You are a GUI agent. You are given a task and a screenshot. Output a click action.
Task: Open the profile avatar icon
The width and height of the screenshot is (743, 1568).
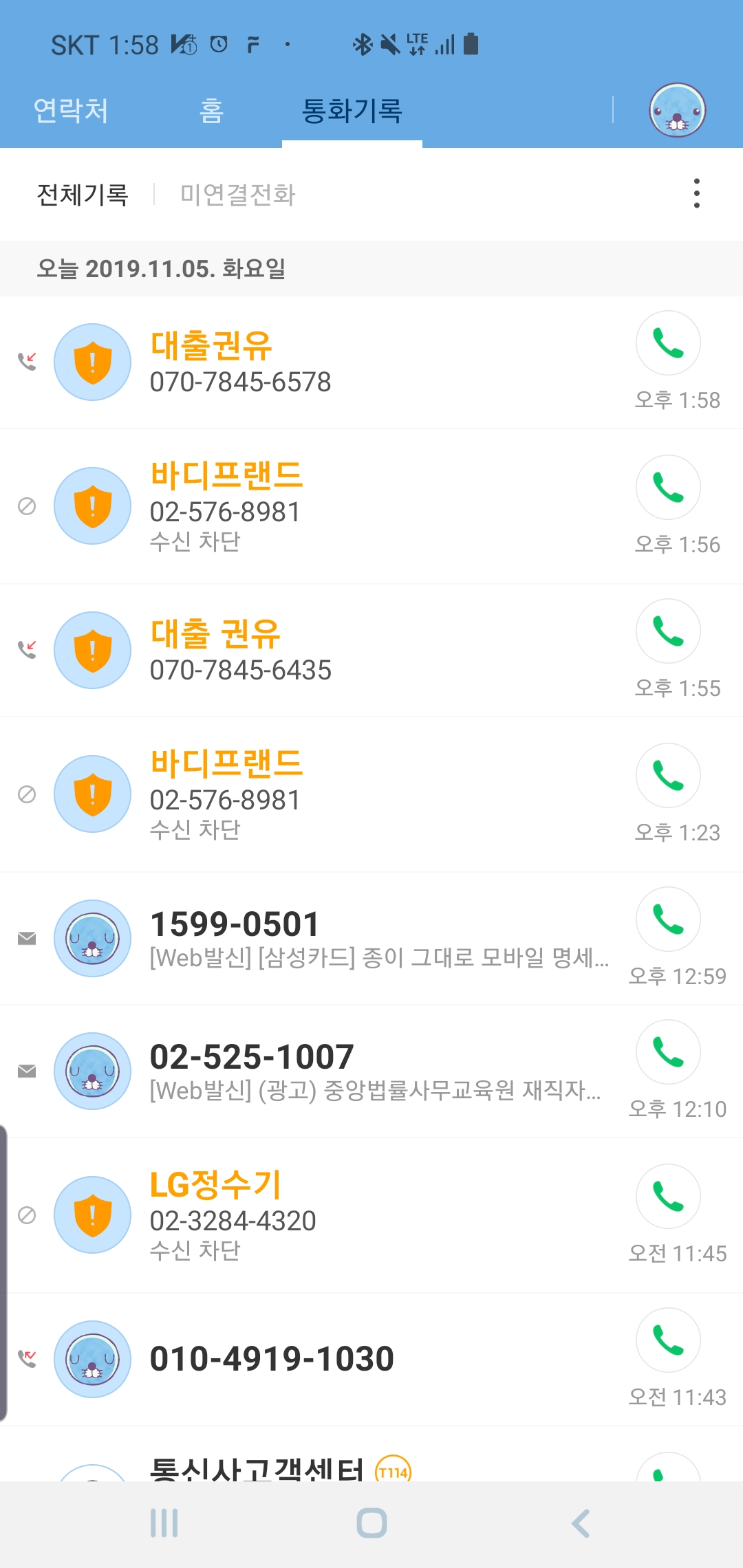pyautogui.click(x=677, y=111)
